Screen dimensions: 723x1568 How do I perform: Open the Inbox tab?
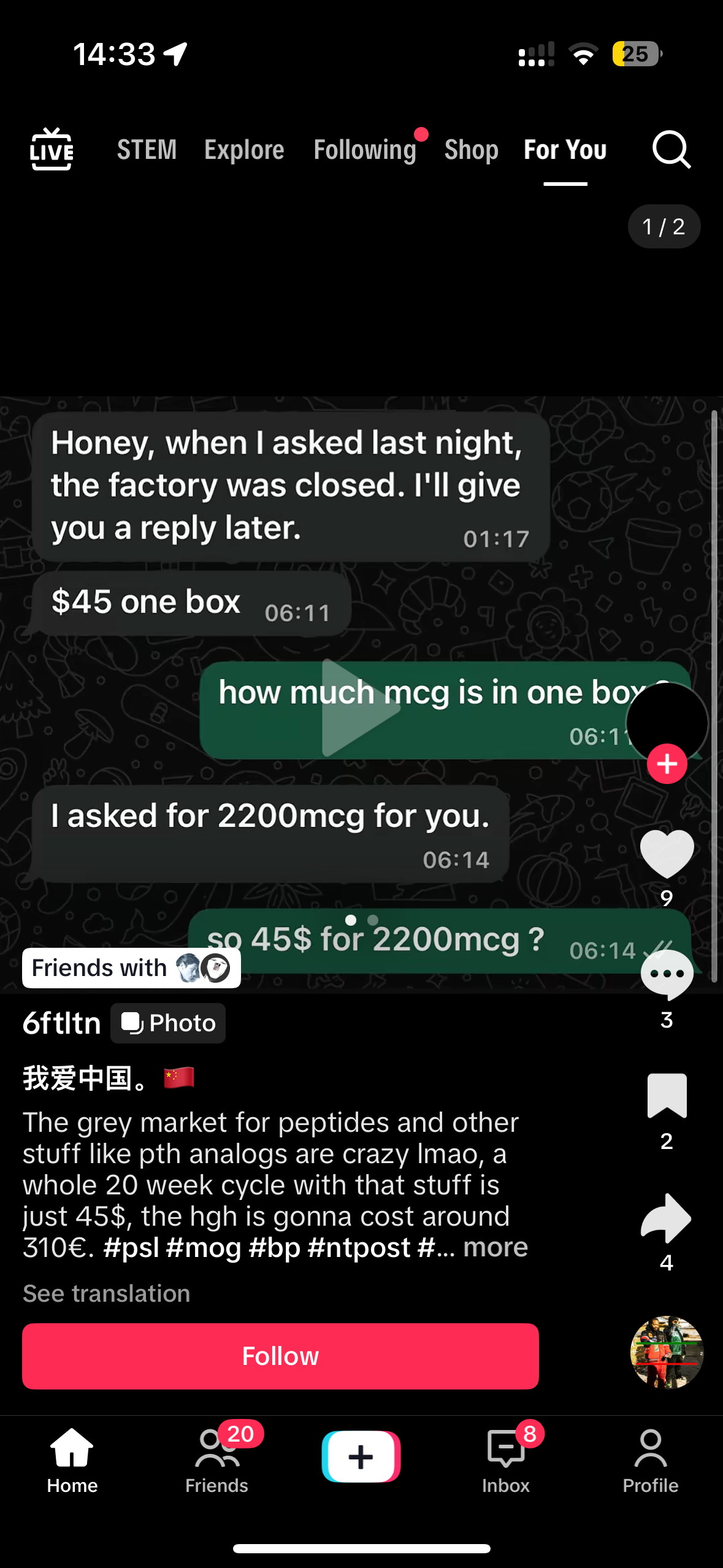point(505,1461)
